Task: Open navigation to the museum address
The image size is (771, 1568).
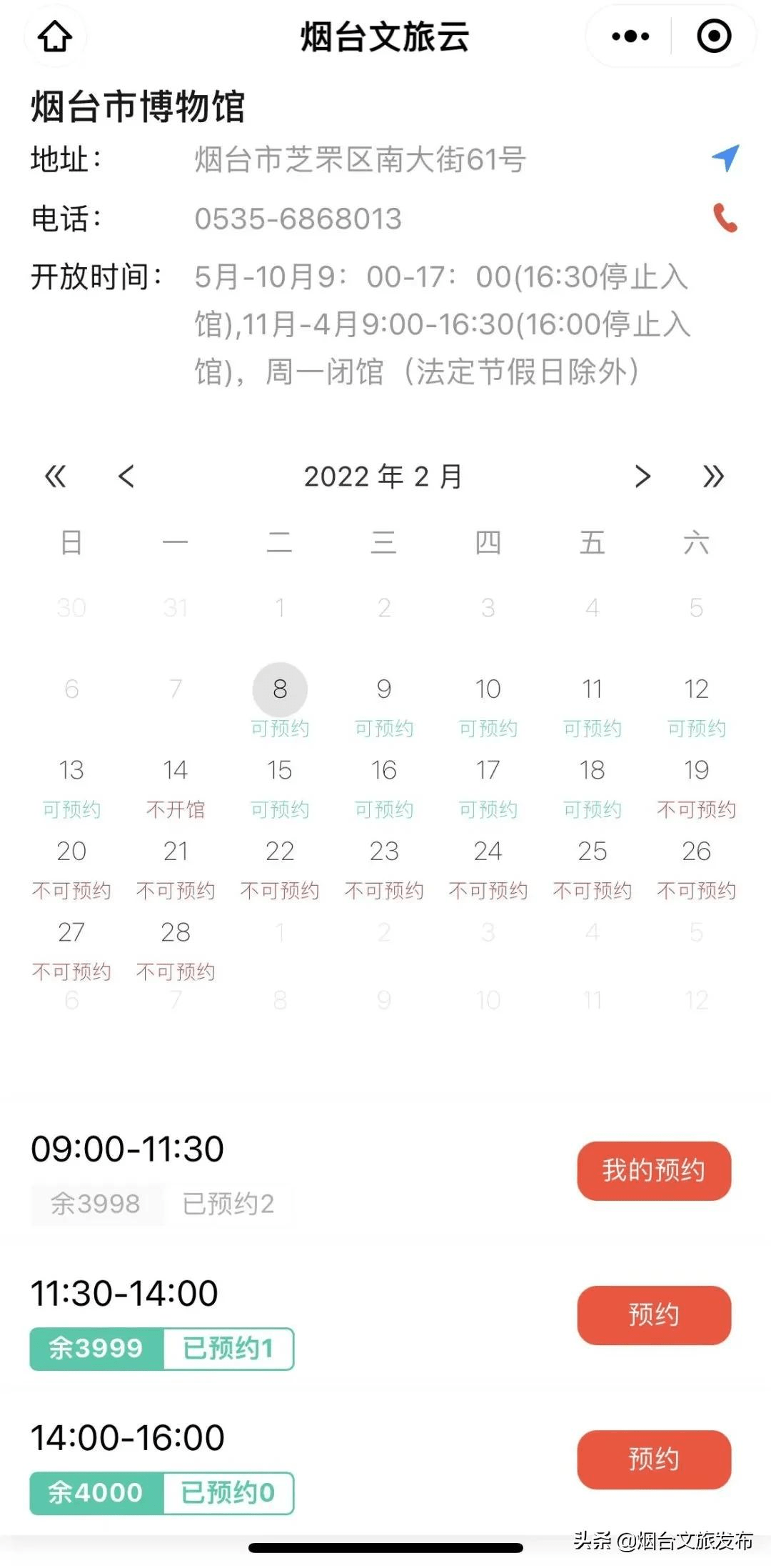Action: pos(725,159)
